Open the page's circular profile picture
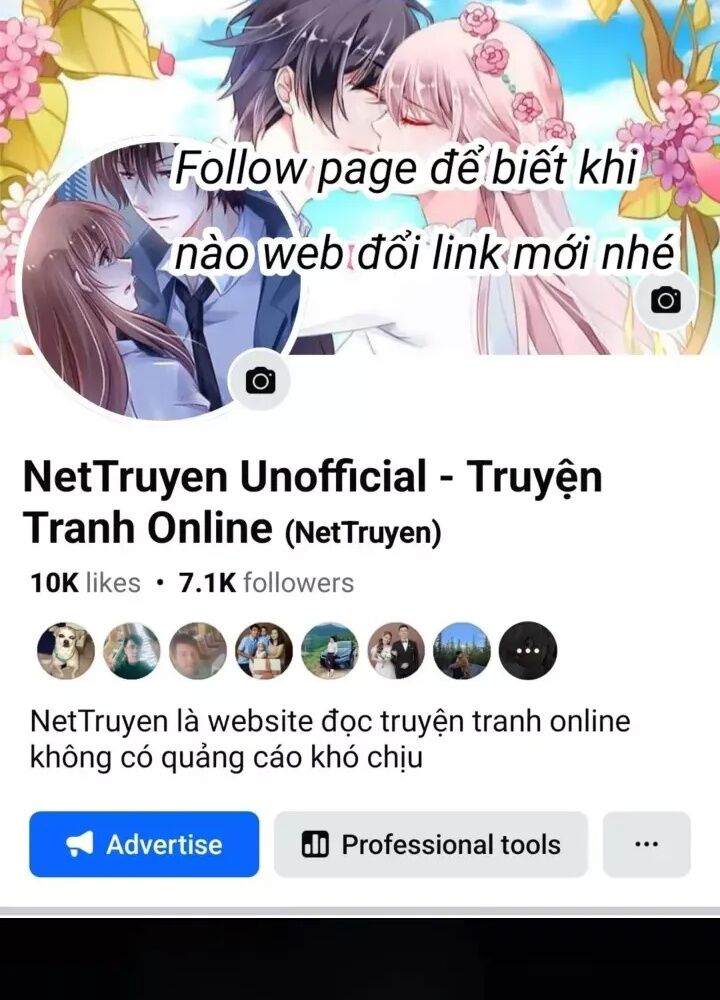Image resolution: width=720 pixels, height=1000 pixels. pyautogui.click(x=159, y=281)
